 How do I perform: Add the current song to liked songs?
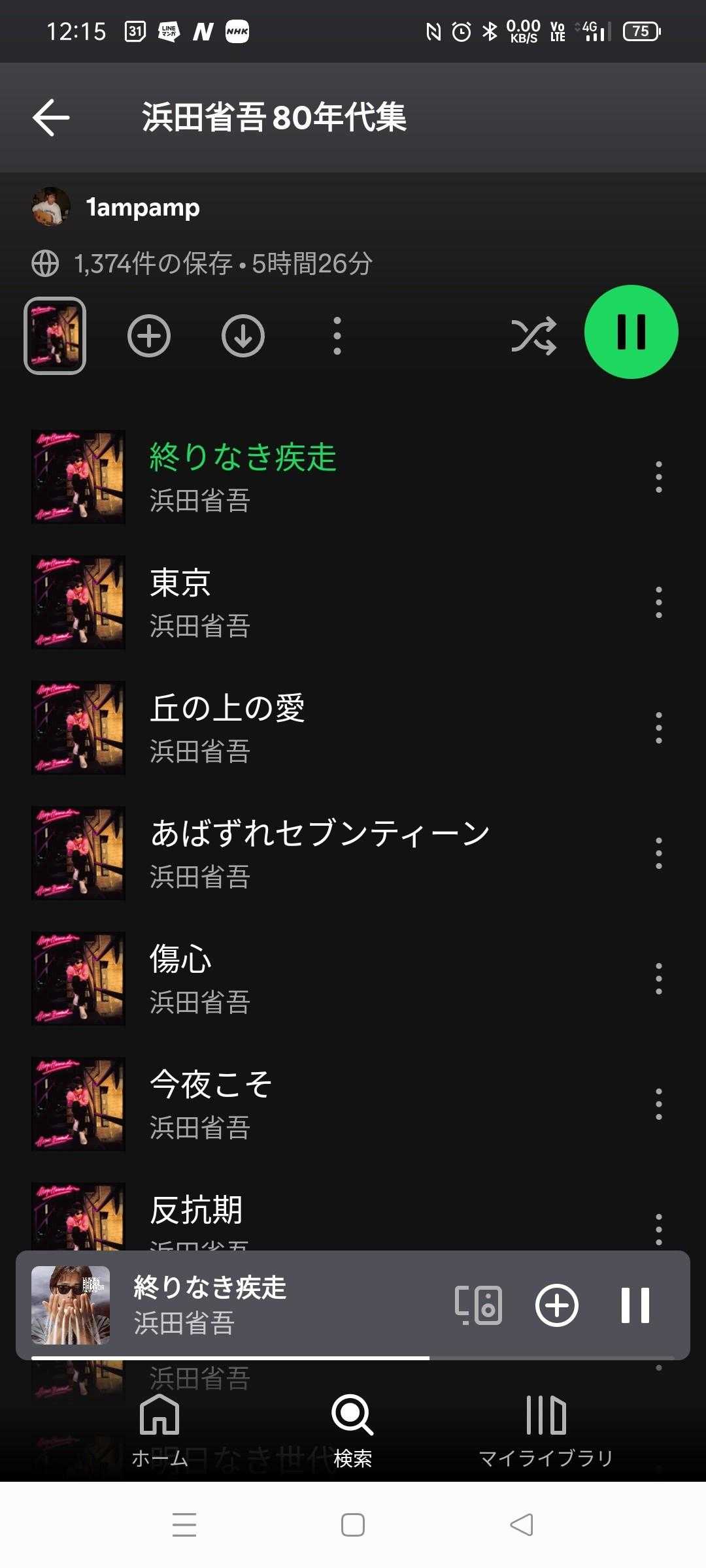coord(557,1305)
